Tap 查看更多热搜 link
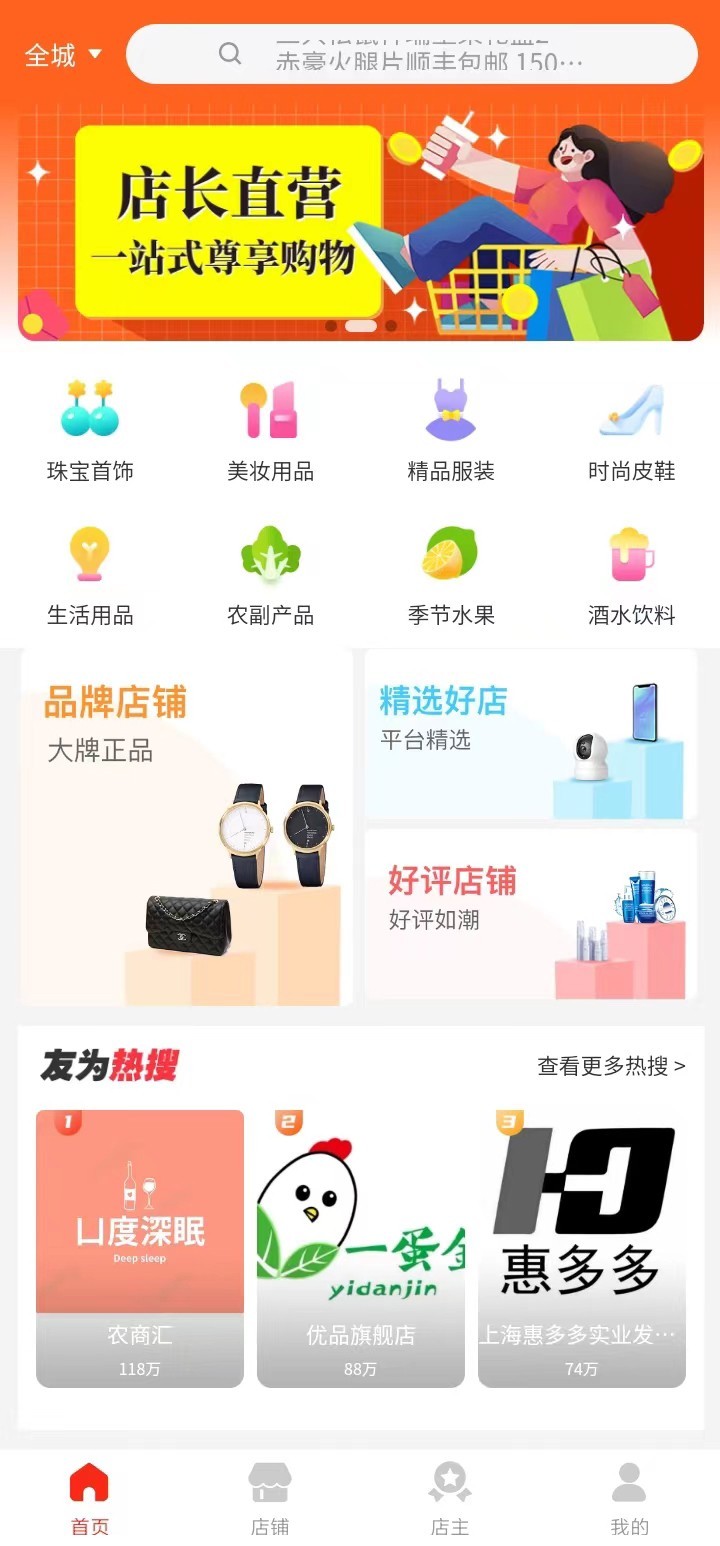 pos(611,1066)
